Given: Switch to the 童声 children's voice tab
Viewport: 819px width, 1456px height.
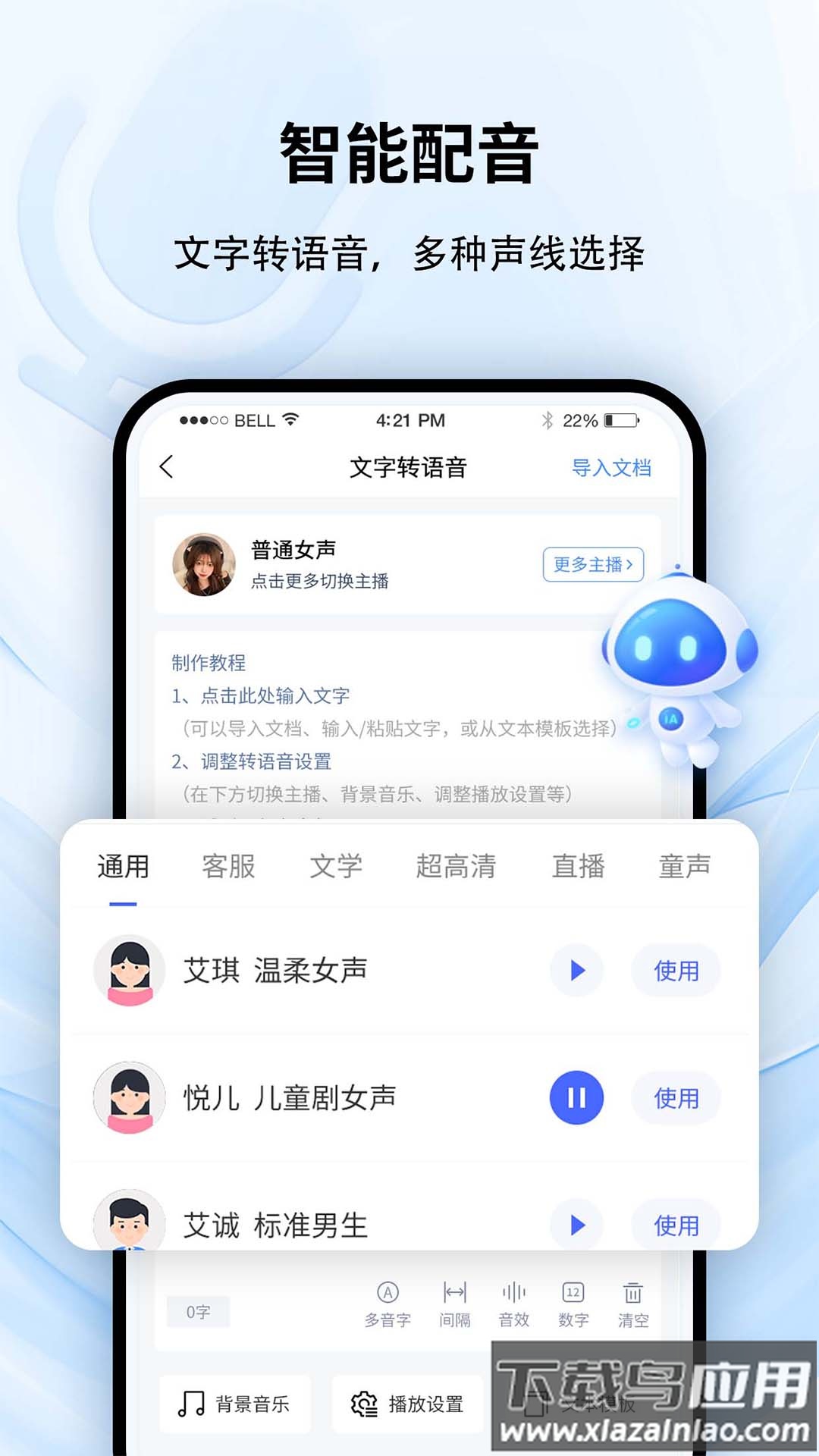Looking at the screenshot, I should point(685,866).
